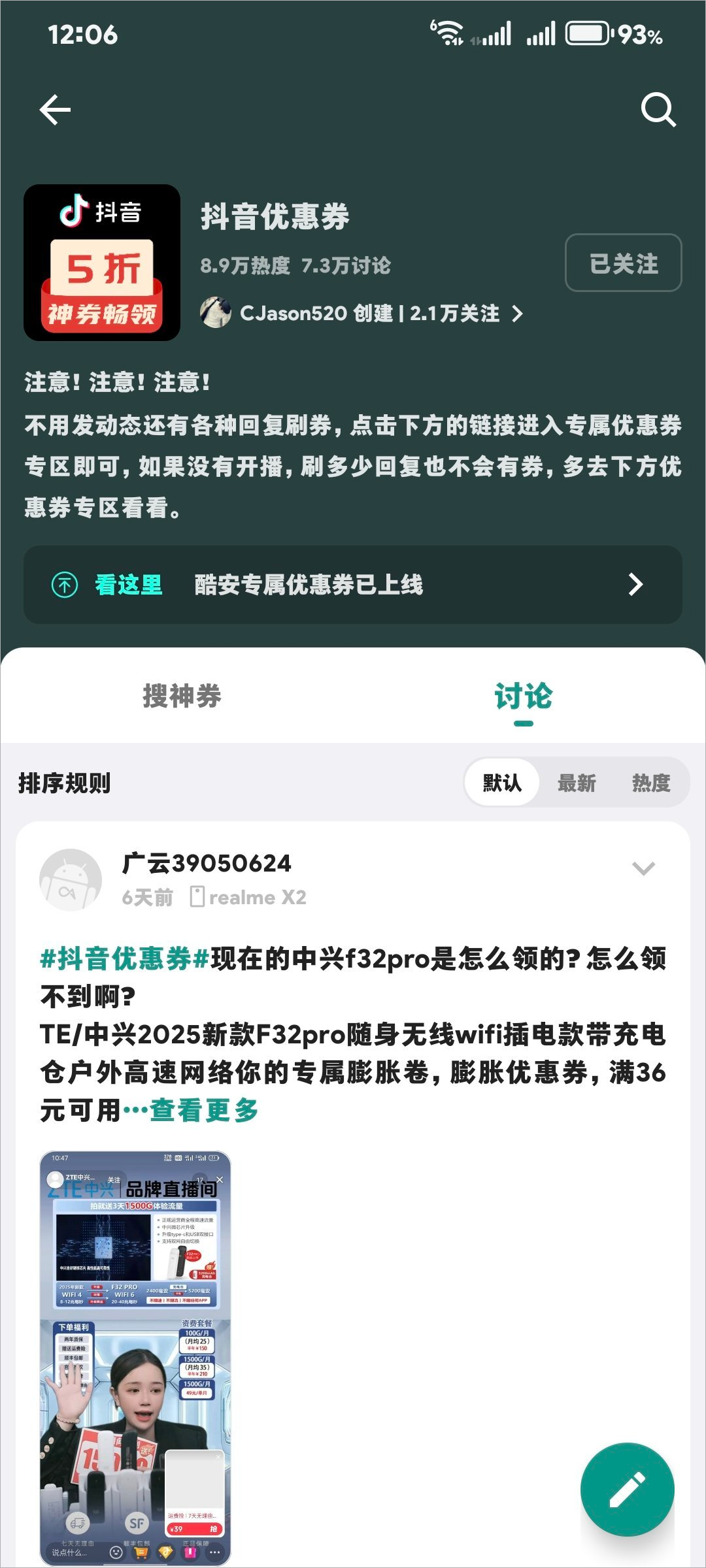Tap the 已关注 follow button
Image resolution: width=706 pixels, height=1568 pixels.
(x=623, y=263)
